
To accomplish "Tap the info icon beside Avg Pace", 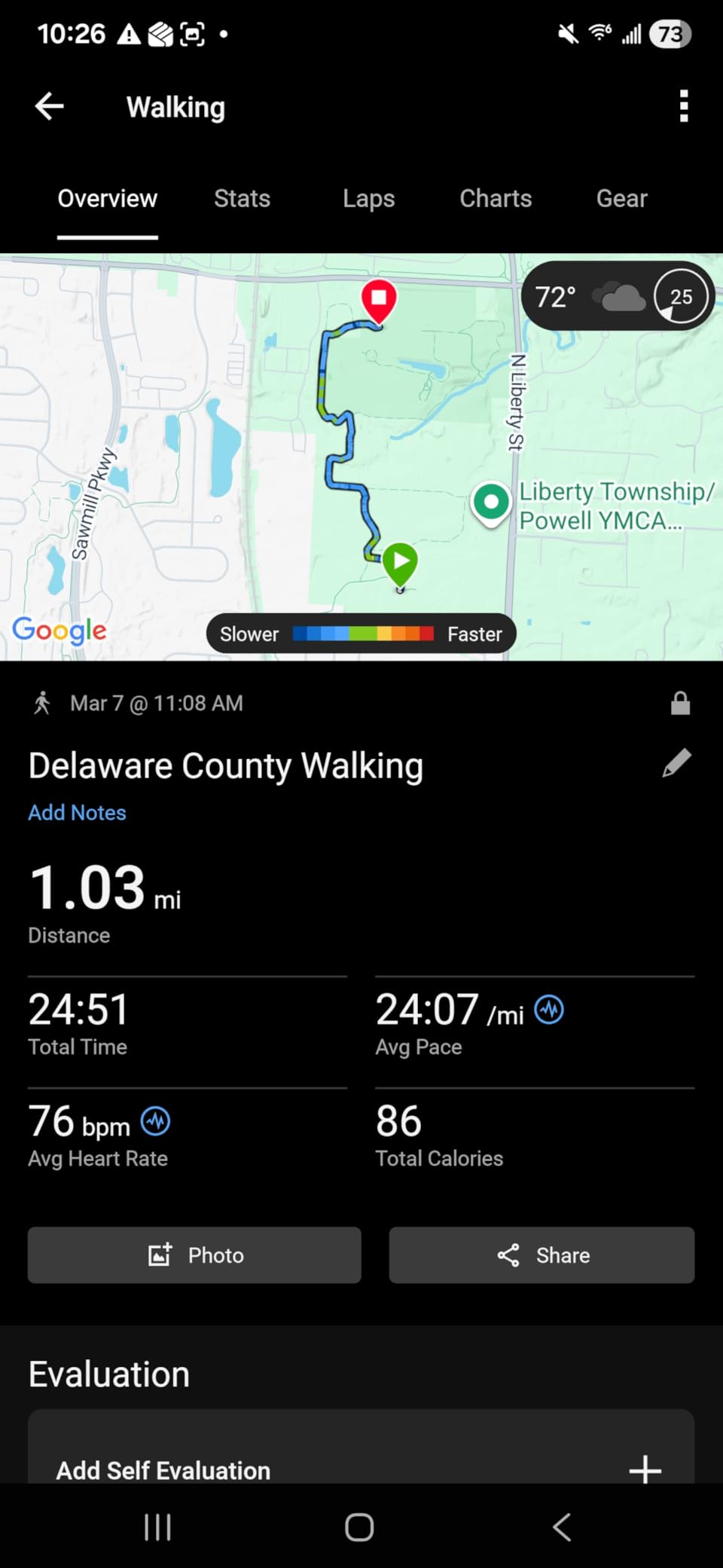I will (x=549, y=1010).
